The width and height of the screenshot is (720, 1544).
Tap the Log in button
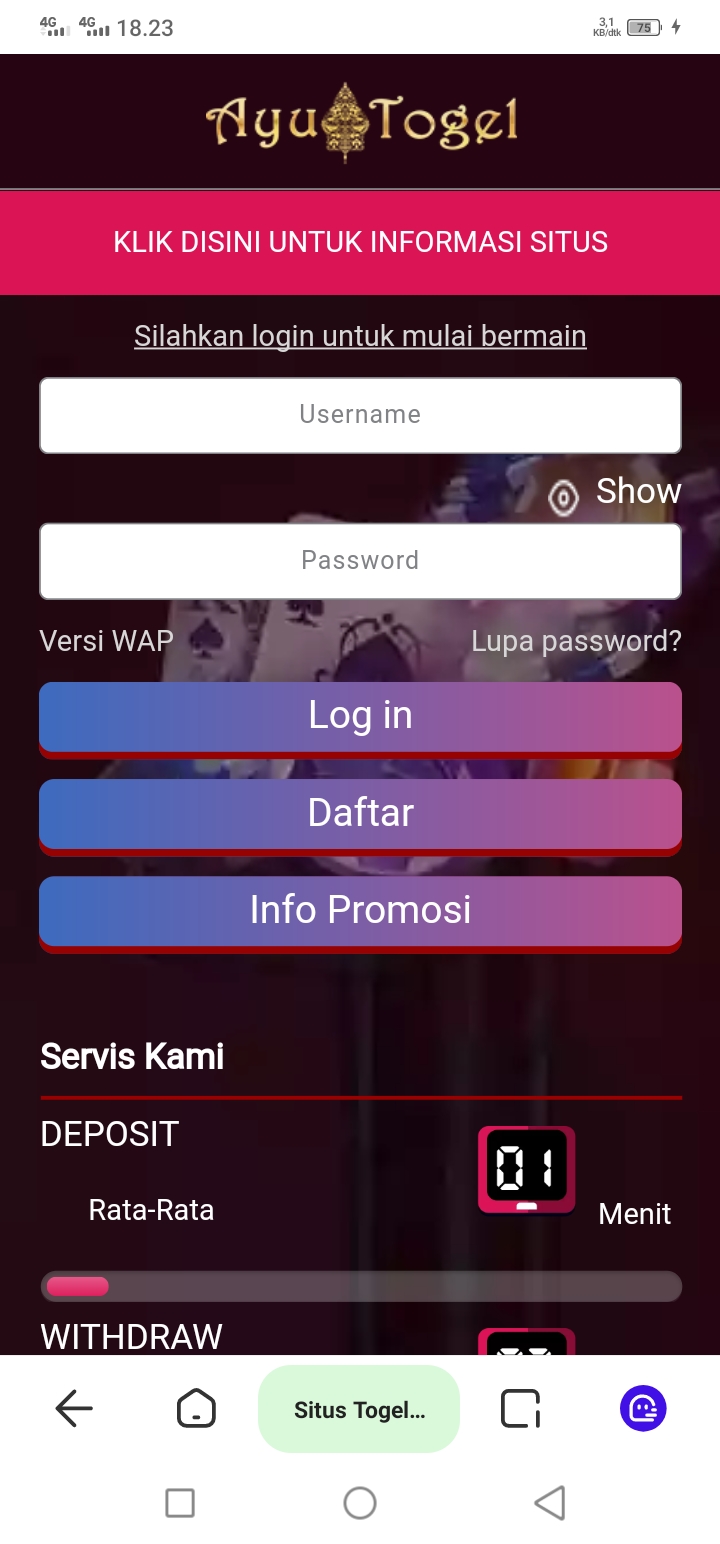click(360, 717)
